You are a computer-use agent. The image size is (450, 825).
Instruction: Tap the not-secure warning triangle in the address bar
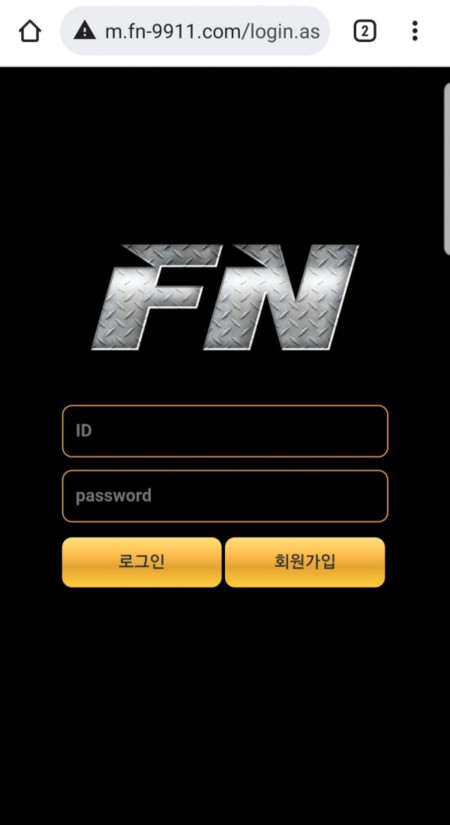(x=84, y=32)
